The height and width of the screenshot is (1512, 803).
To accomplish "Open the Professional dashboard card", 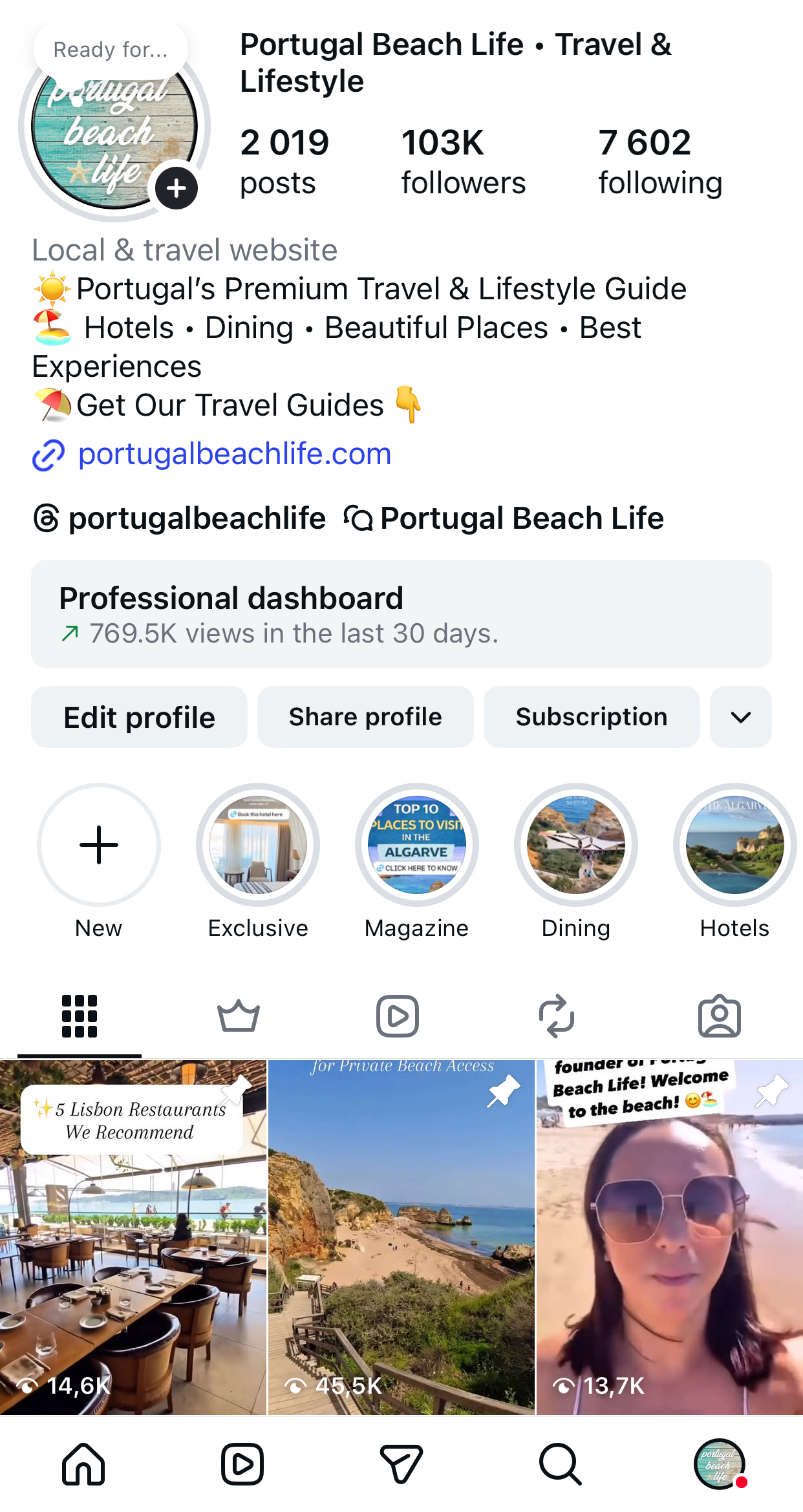I will 401,614.
